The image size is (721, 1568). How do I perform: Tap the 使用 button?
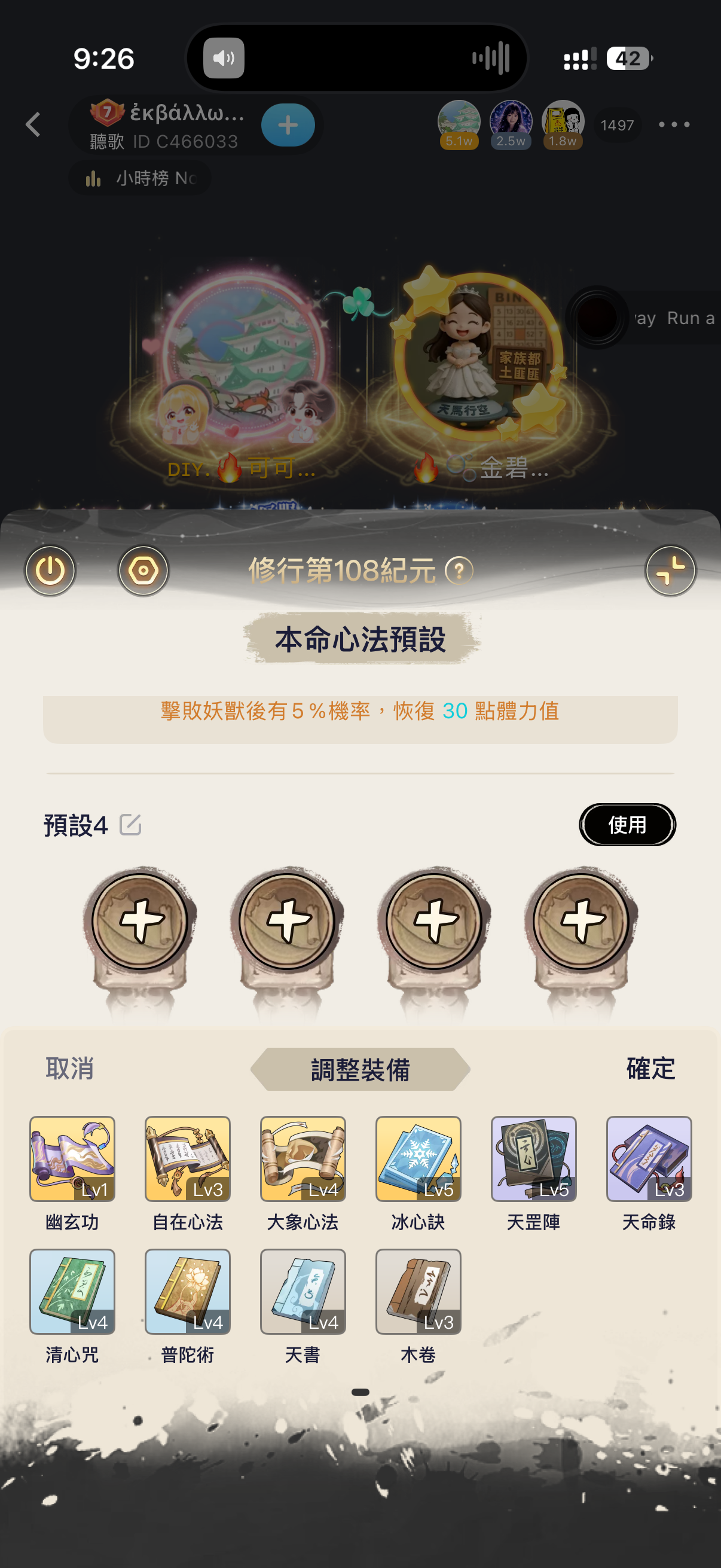tap(627, 825)
